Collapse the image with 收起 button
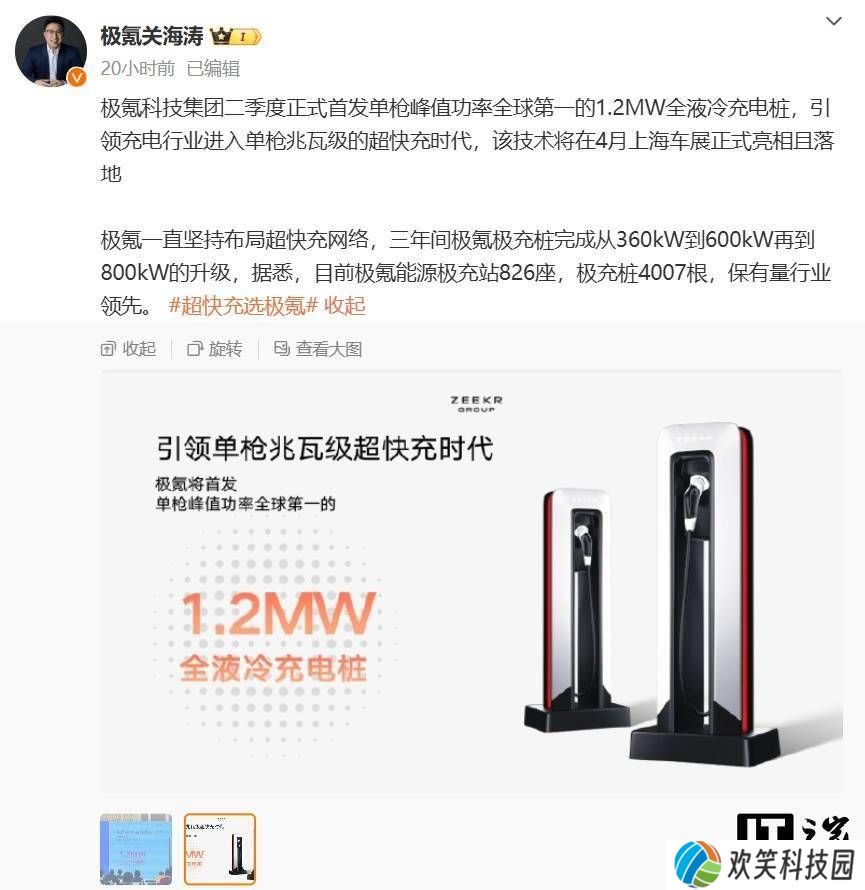Viewport: 865px width, 890px height. (129, 349)
